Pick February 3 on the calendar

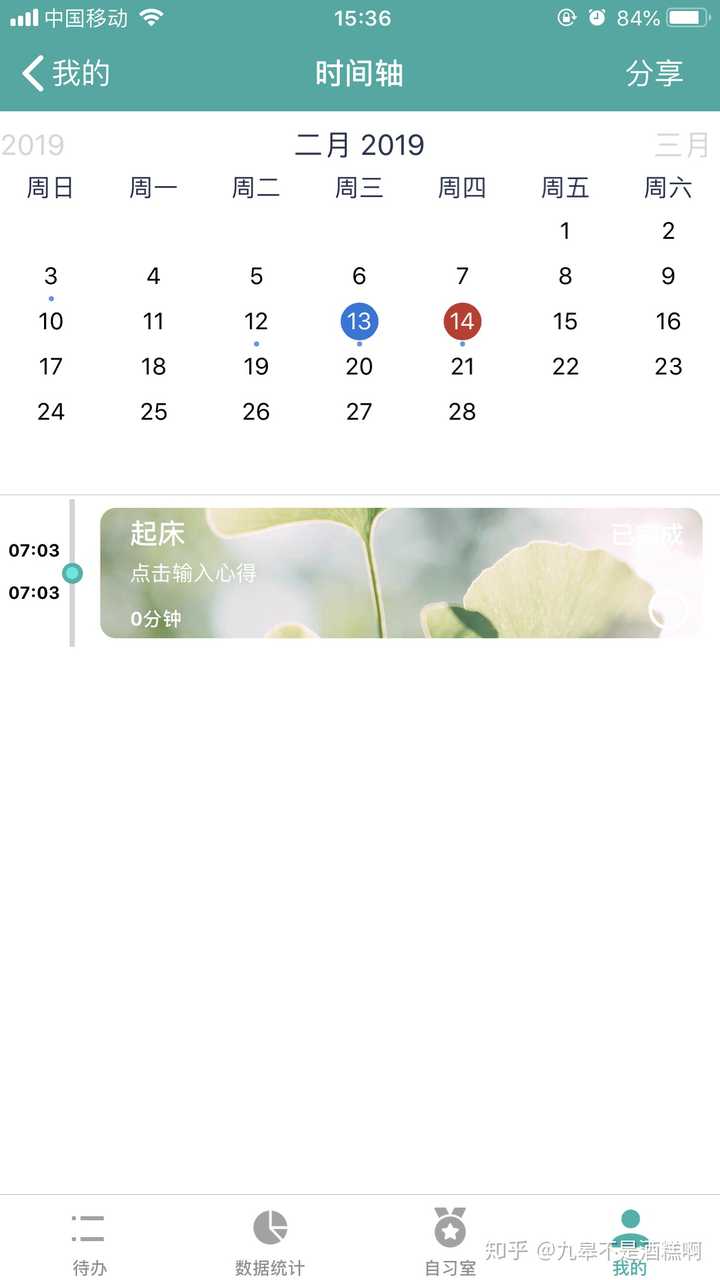(x=51, y=276)
